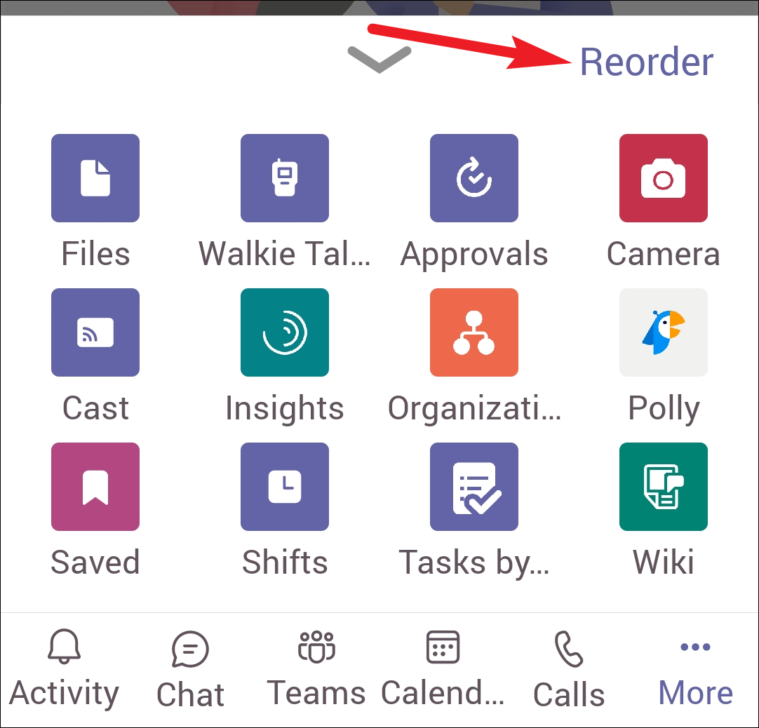Switch to the Teams tab
This screenshot has height=728, width=759.
pyautogui.click(x=316, y=670)
